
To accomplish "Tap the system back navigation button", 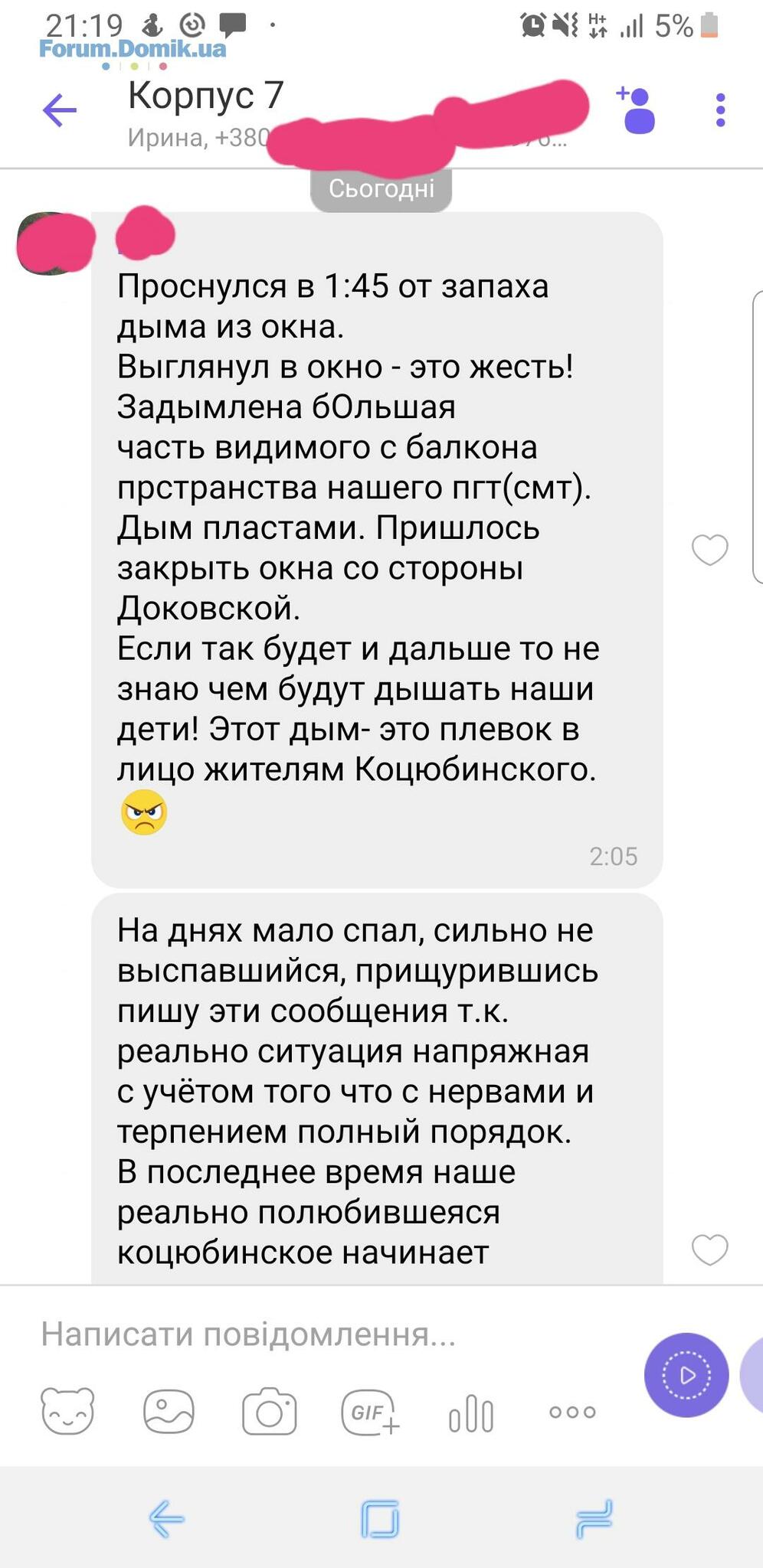I will pos(166,1519).
